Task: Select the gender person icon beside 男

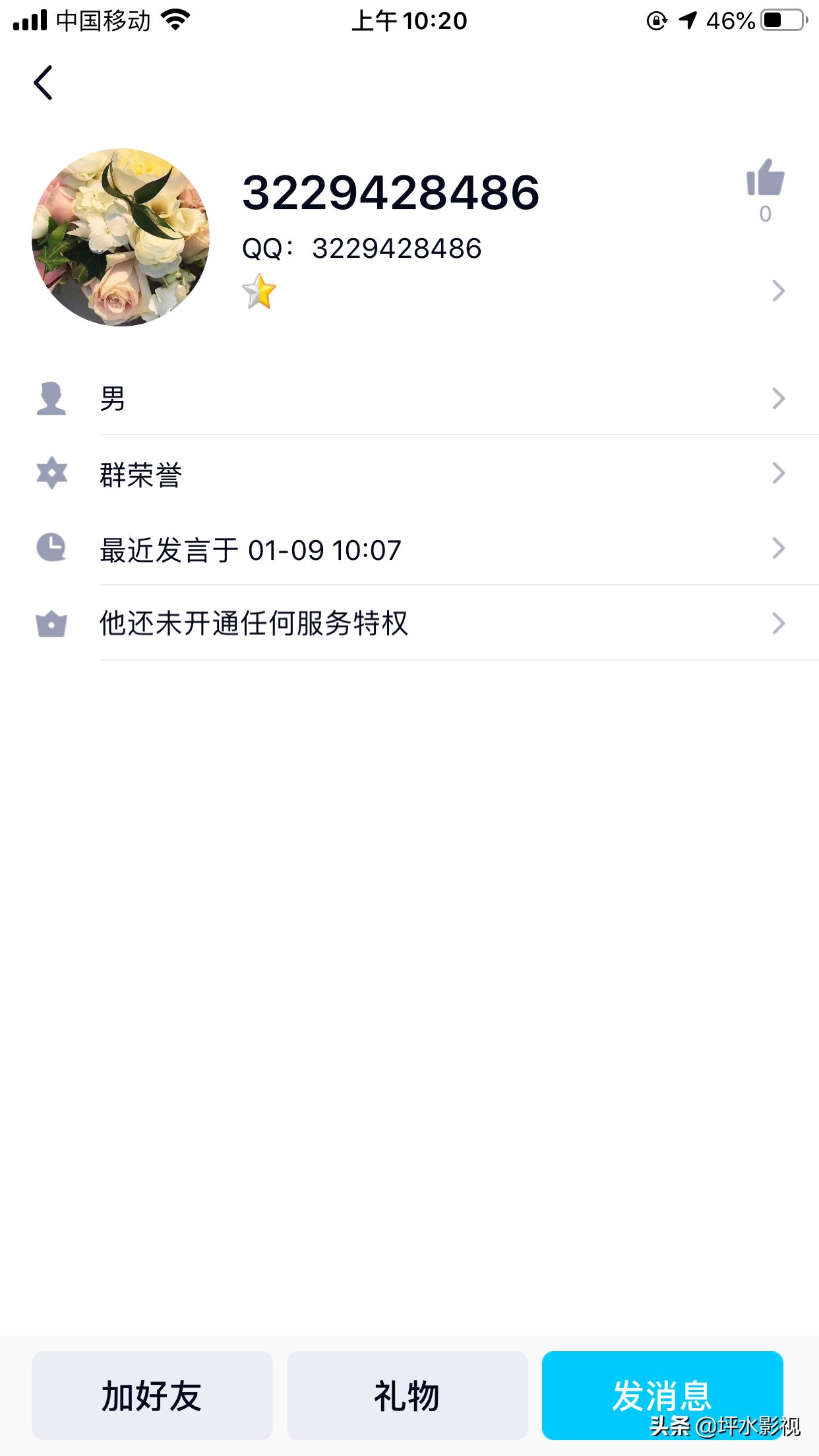Action: (x=52, y=398)
